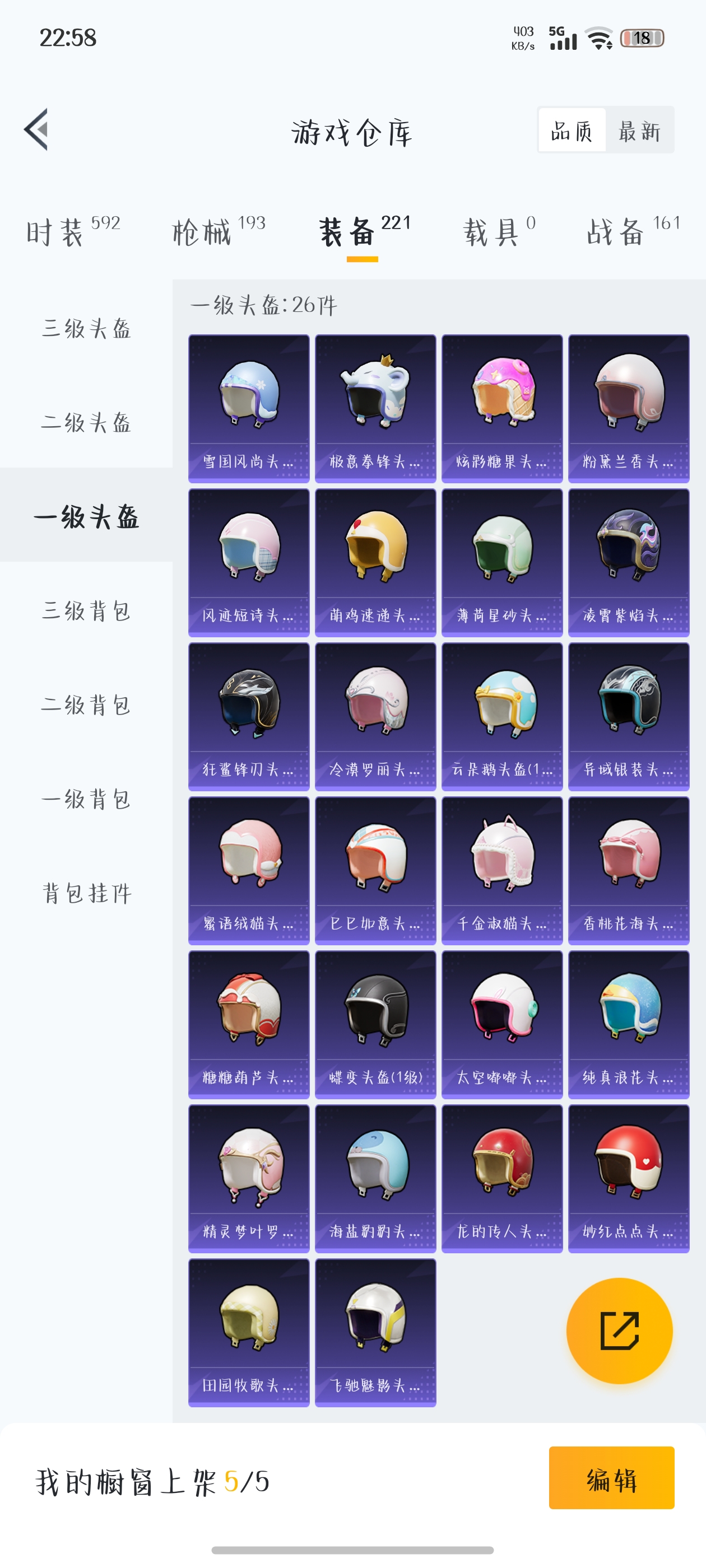View the 蝶变头盔(1级) item

375,1024
